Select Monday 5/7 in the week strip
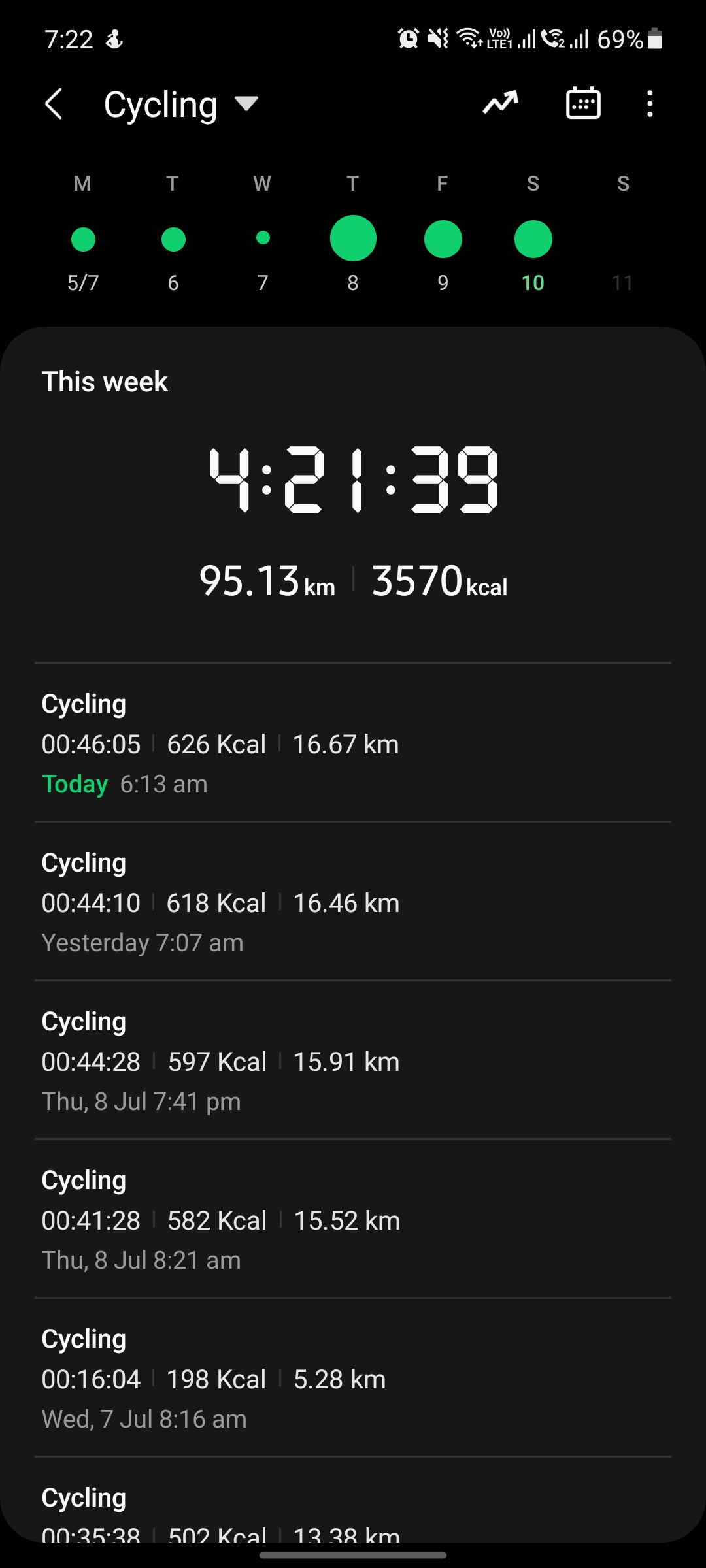Screen dimensions: 706x1568 (x=83, y=240)
